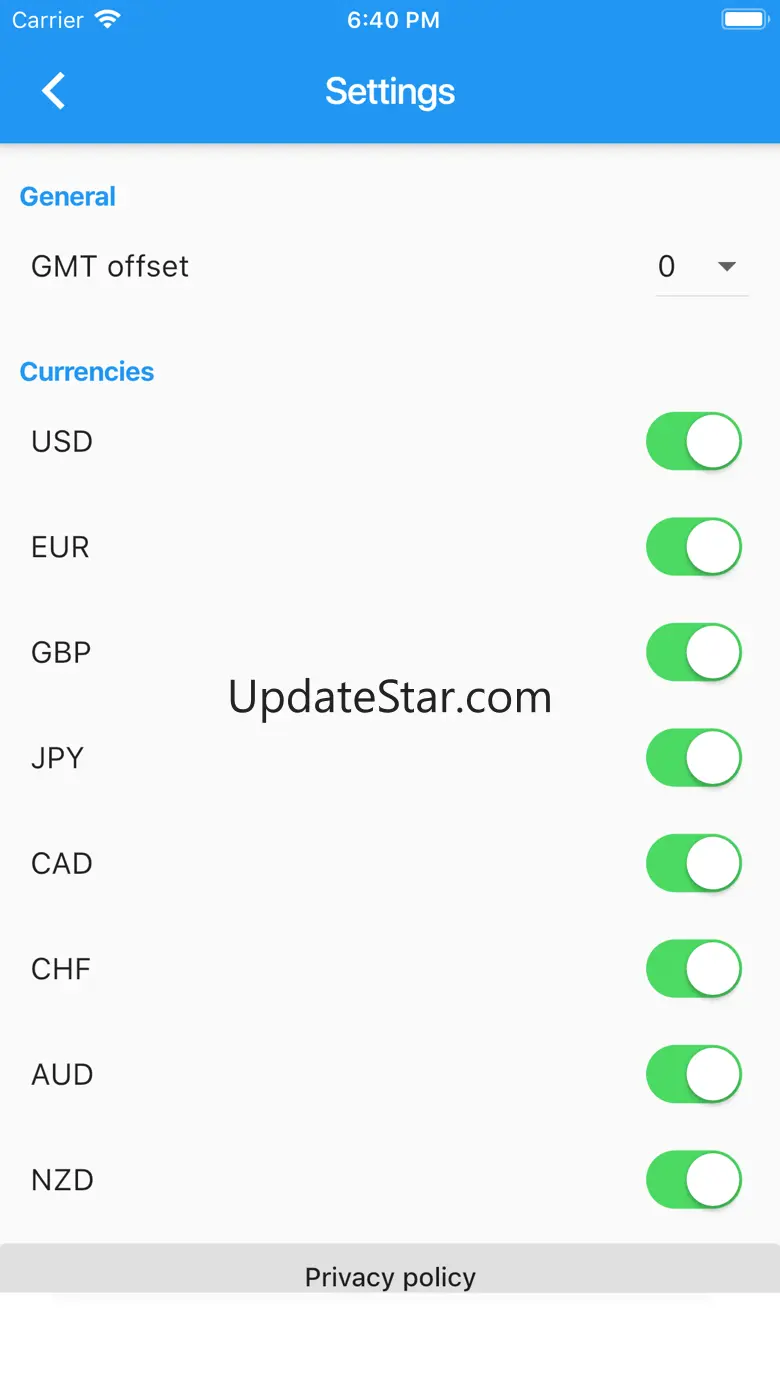Toggle AUD currency off

(694, 1074)
